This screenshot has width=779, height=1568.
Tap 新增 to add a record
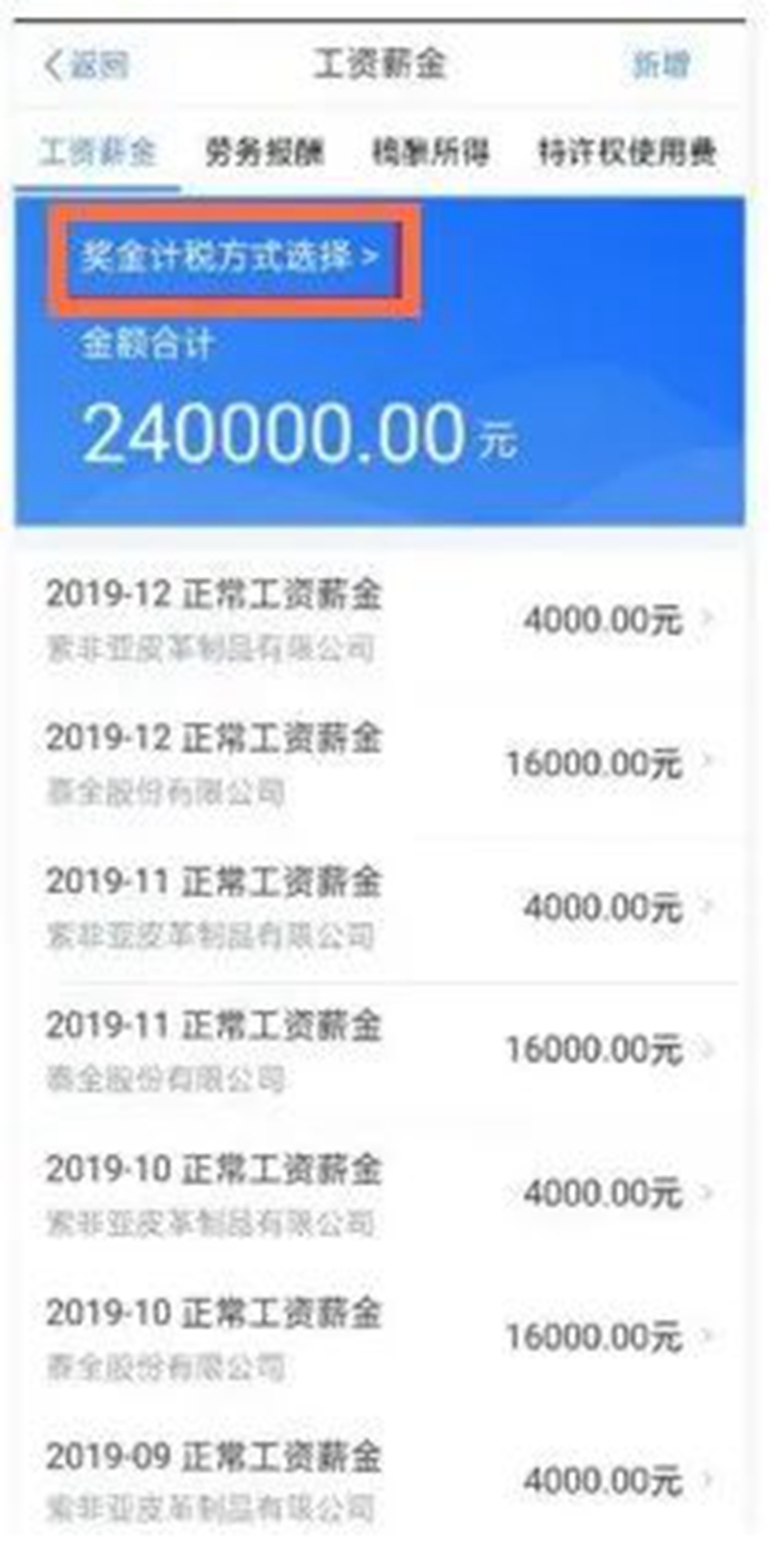[x=659, y=65]
